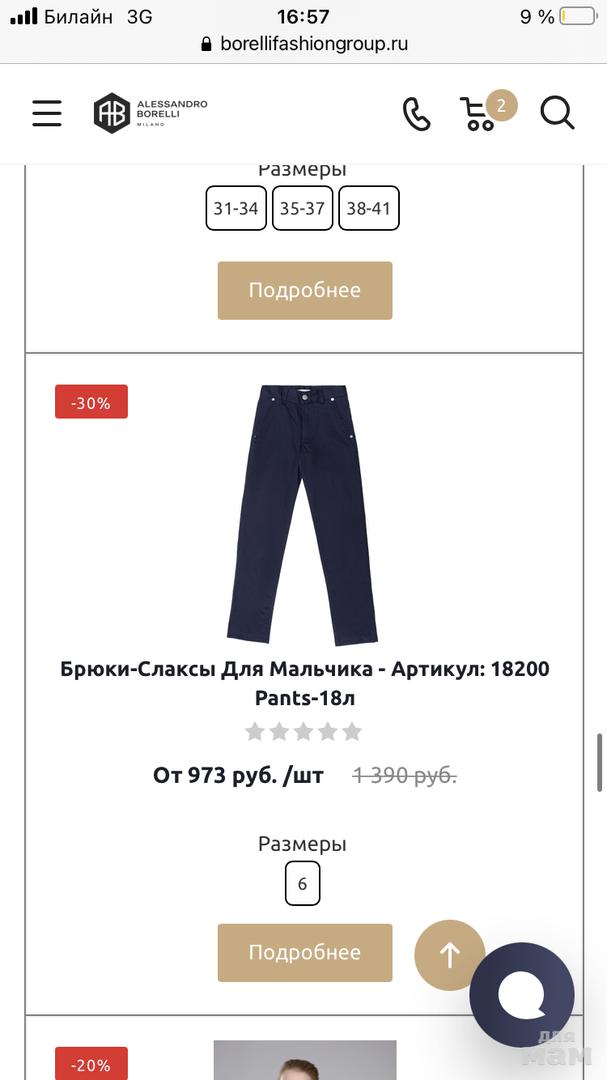Jump back to top with arrow button
The width and height of the screenshot is (607, 1080).
[x=449, y=955]
